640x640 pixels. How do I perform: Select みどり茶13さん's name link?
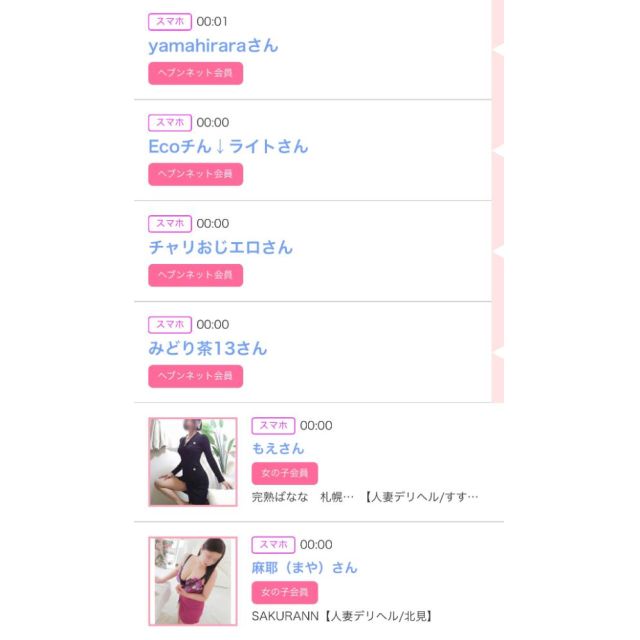(207, 349)
